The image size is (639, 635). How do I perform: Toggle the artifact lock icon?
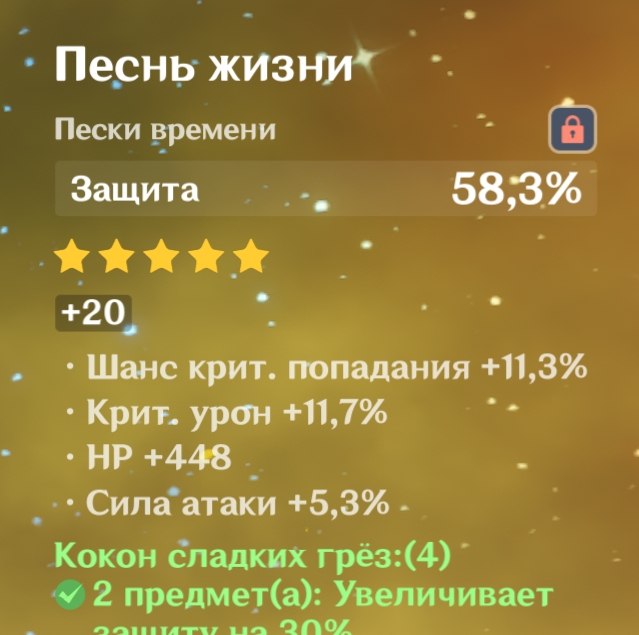(x=572, y=129)
